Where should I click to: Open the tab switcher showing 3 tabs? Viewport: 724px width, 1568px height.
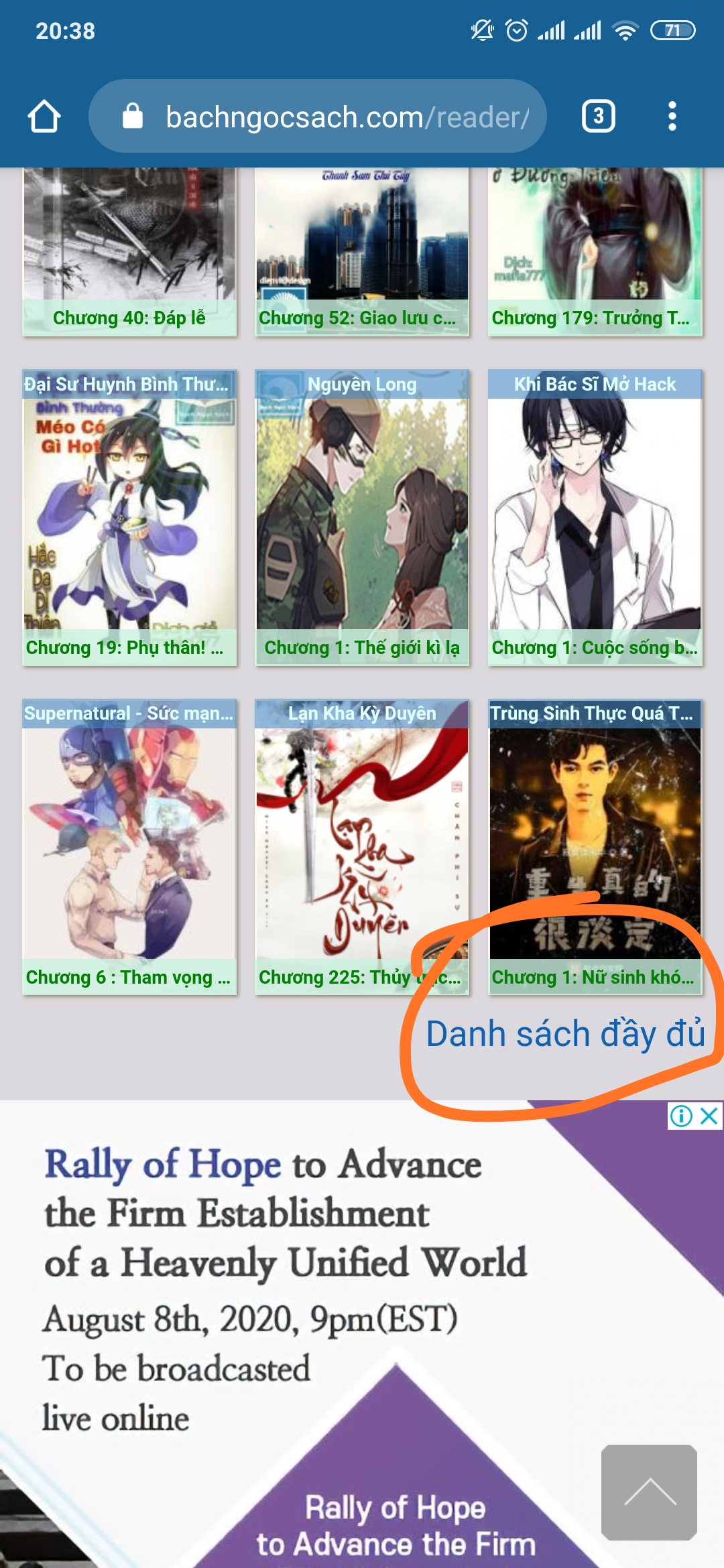(598, 117)
